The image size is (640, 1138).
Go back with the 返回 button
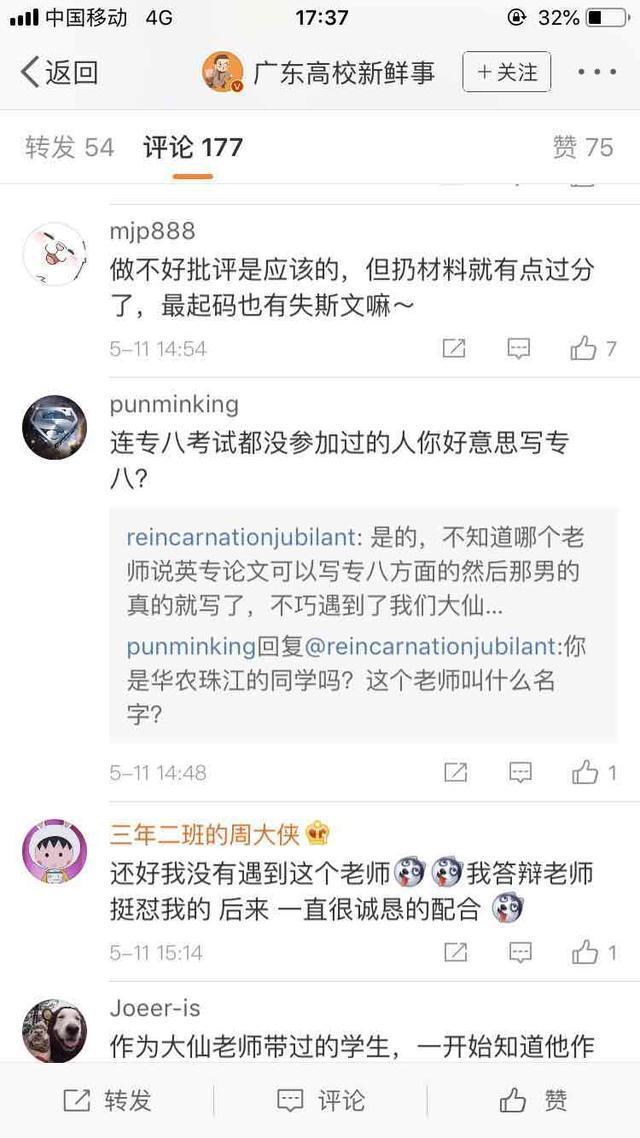point(60,72)
